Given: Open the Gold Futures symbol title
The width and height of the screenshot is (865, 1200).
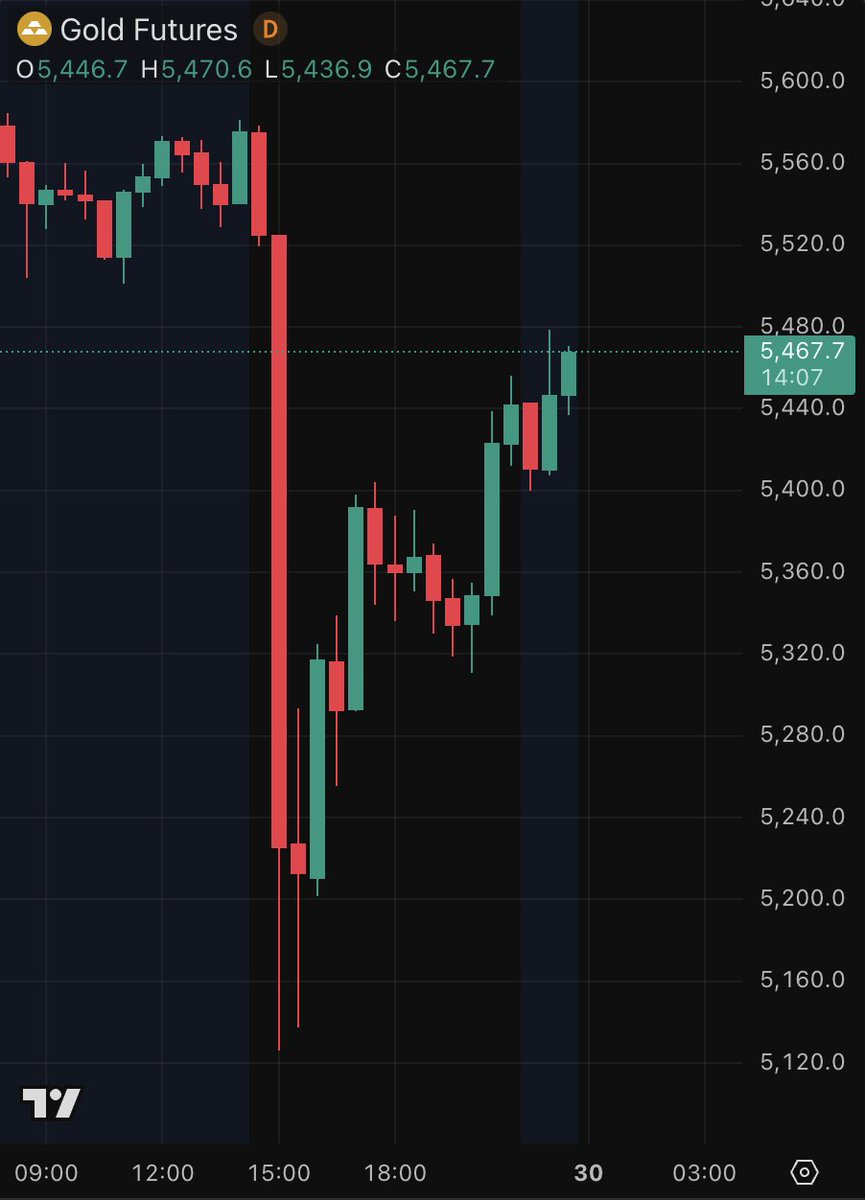Looking at the screenshot, I should 148,30.
